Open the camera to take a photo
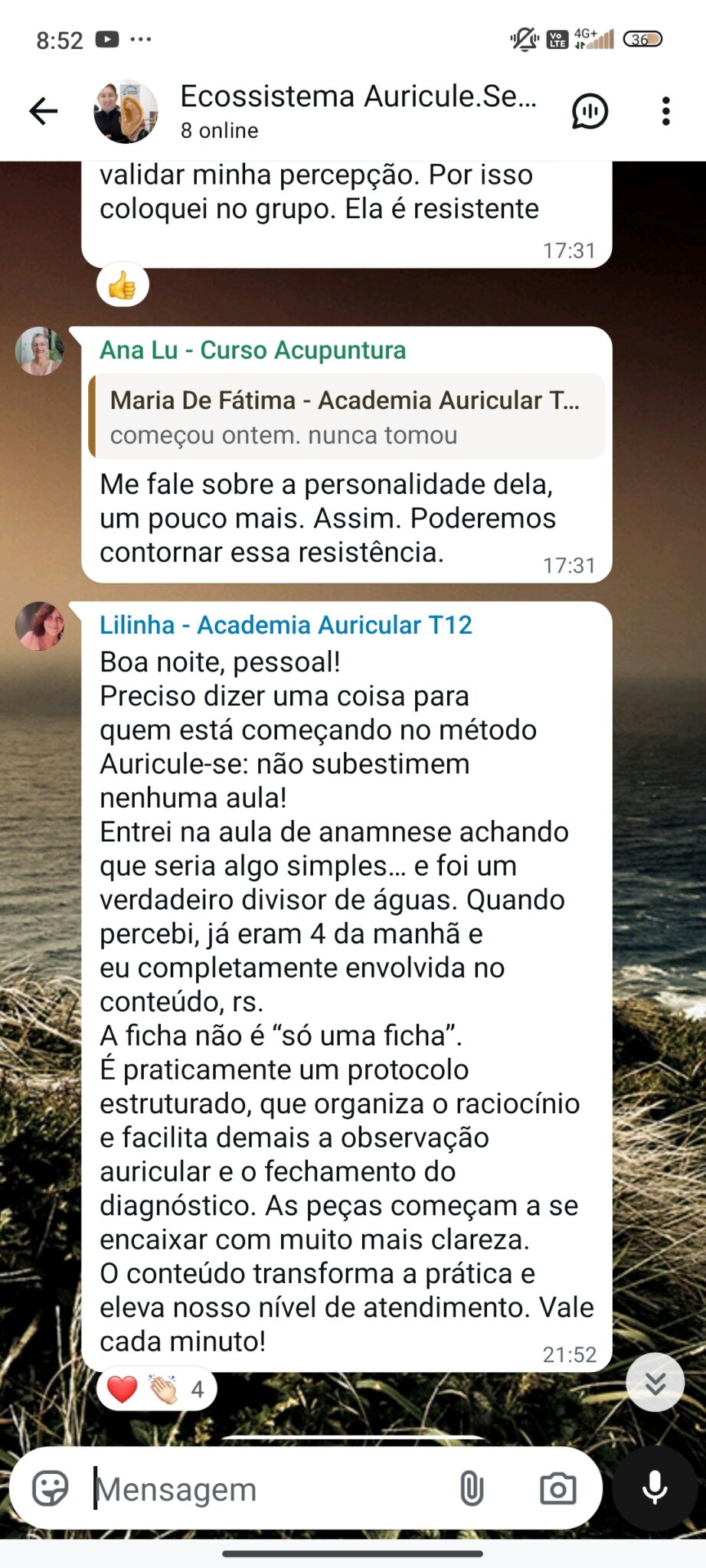 click(557, 1489)
